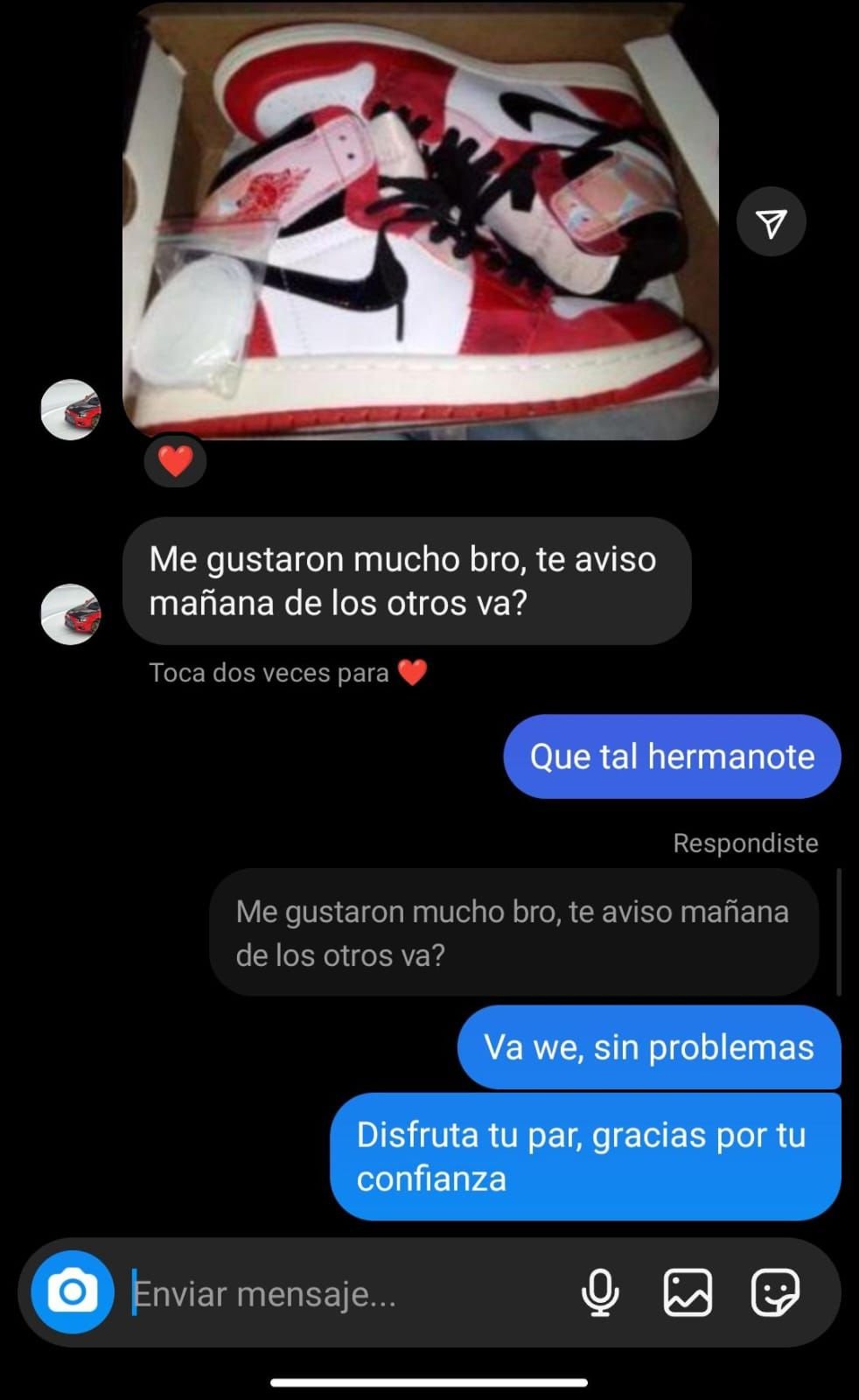859x1400 pixels.
Task: Open the camera from the message bar
Action: coord(72,1292)
